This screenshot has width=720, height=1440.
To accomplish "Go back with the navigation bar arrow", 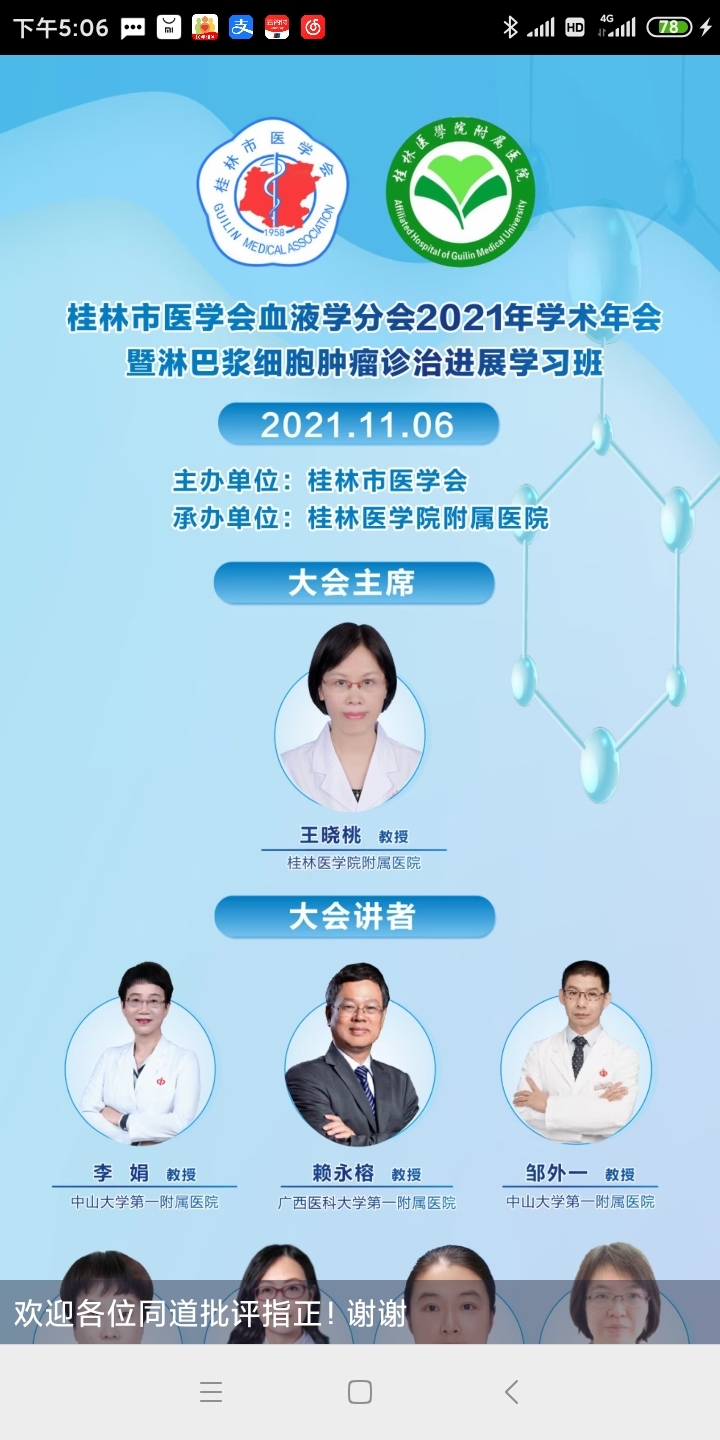I will point(511,1391).
